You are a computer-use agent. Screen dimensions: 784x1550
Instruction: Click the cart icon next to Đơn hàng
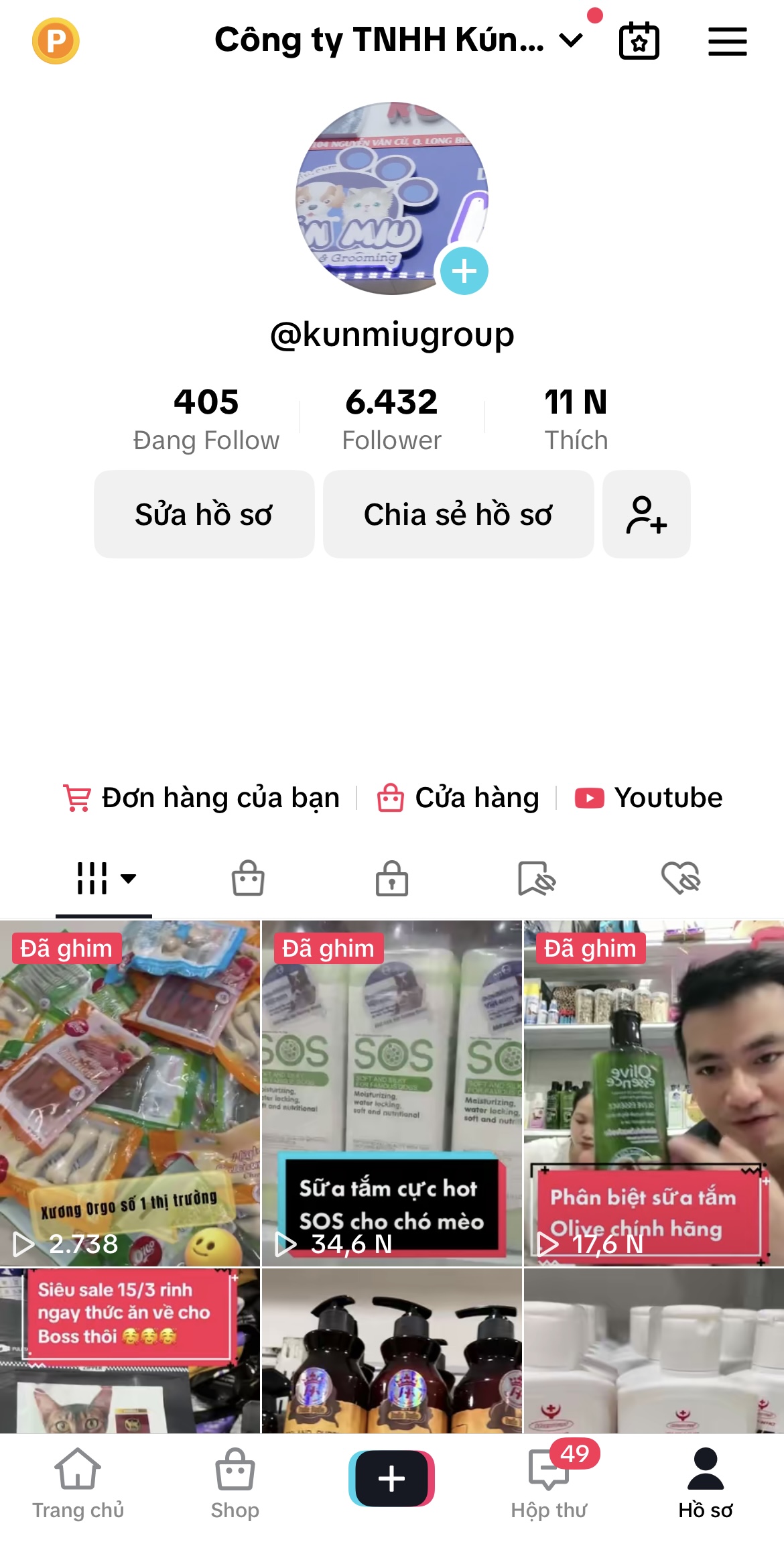[x=76, y=797]
